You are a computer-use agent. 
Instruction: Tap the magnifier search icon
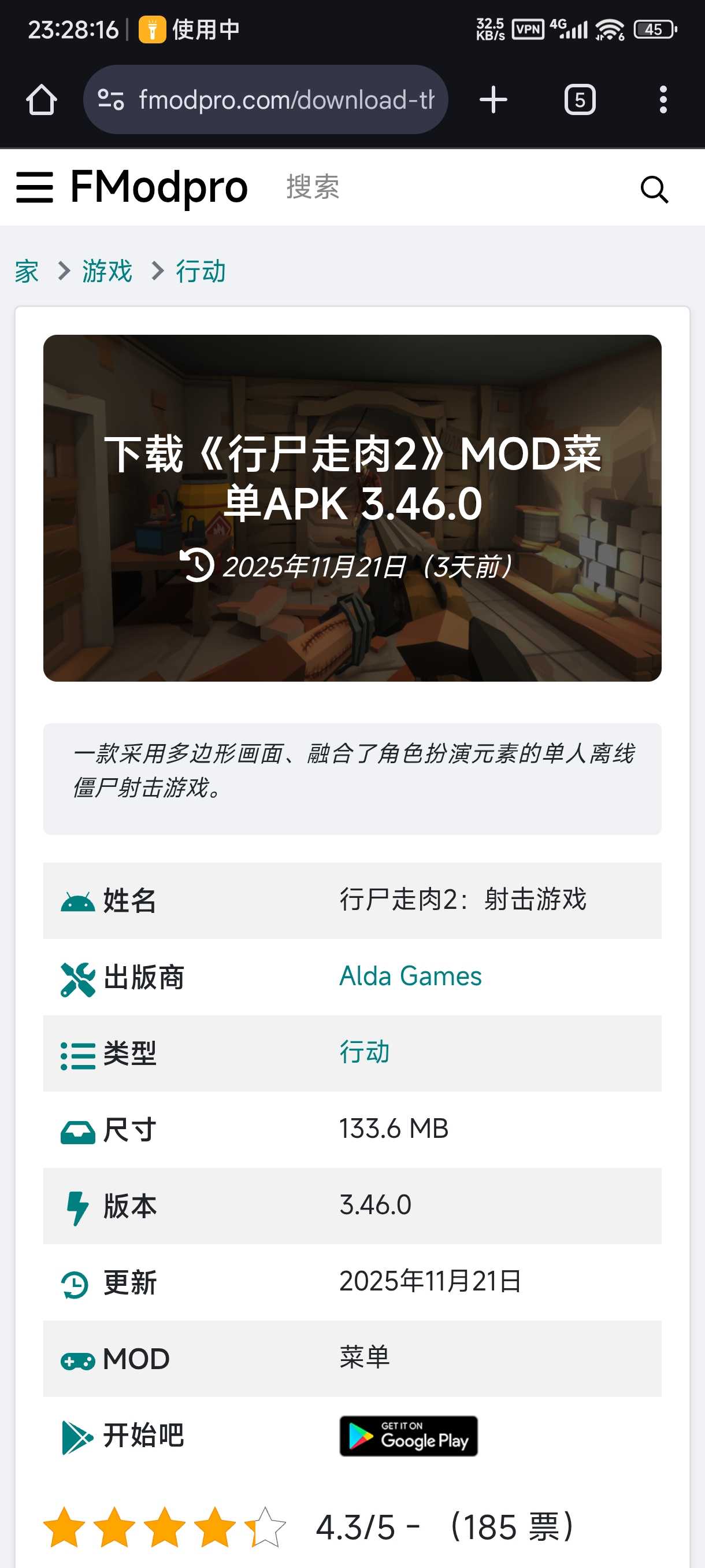(655, 189)
